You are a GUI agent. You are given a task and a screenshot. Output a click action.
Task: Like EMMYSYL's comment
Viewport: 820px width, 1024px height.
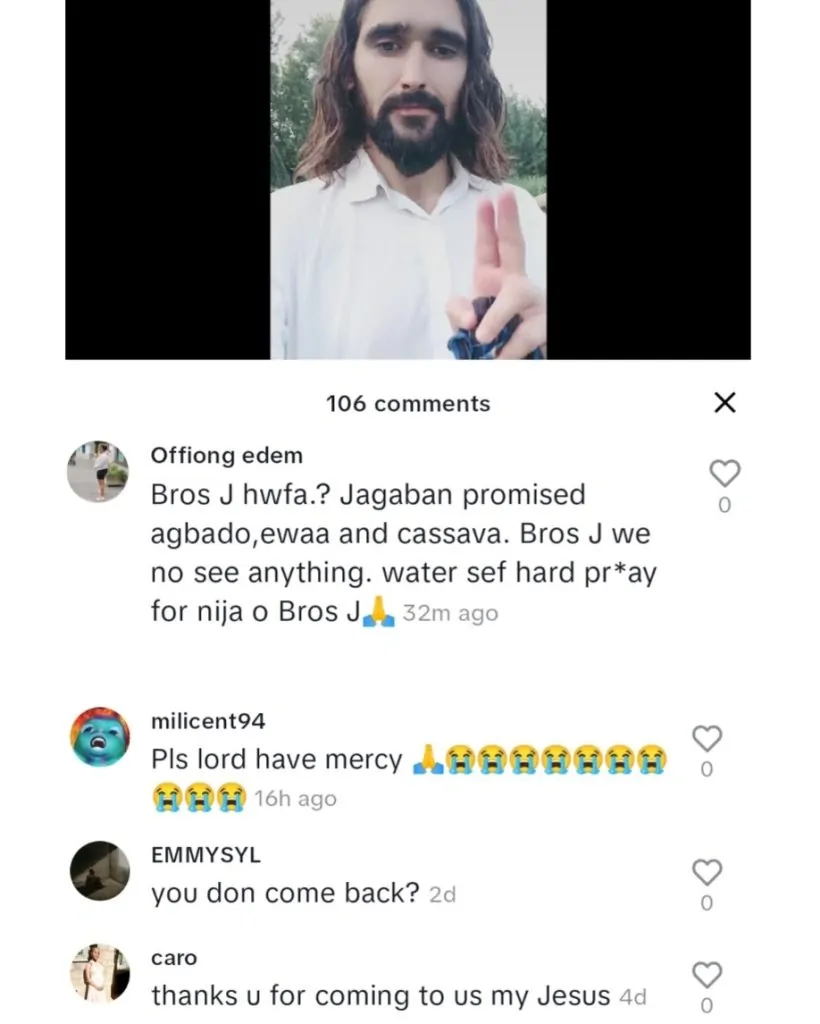pyautogui.click(x=707, y=872)
